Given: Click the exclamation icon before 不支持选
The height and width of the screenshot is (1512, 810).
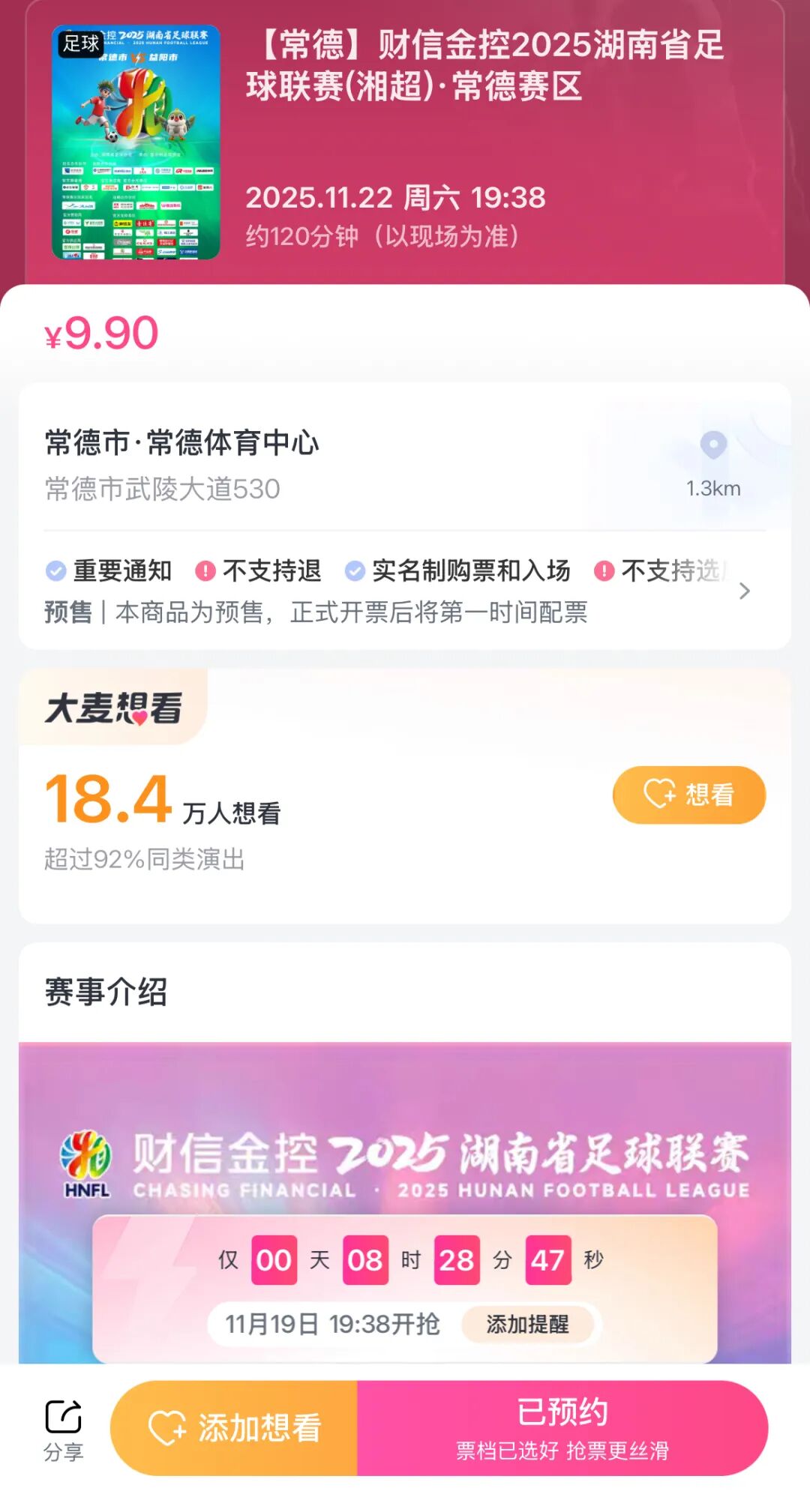Looking at the screenshot, I should click(x=604, y=570).
